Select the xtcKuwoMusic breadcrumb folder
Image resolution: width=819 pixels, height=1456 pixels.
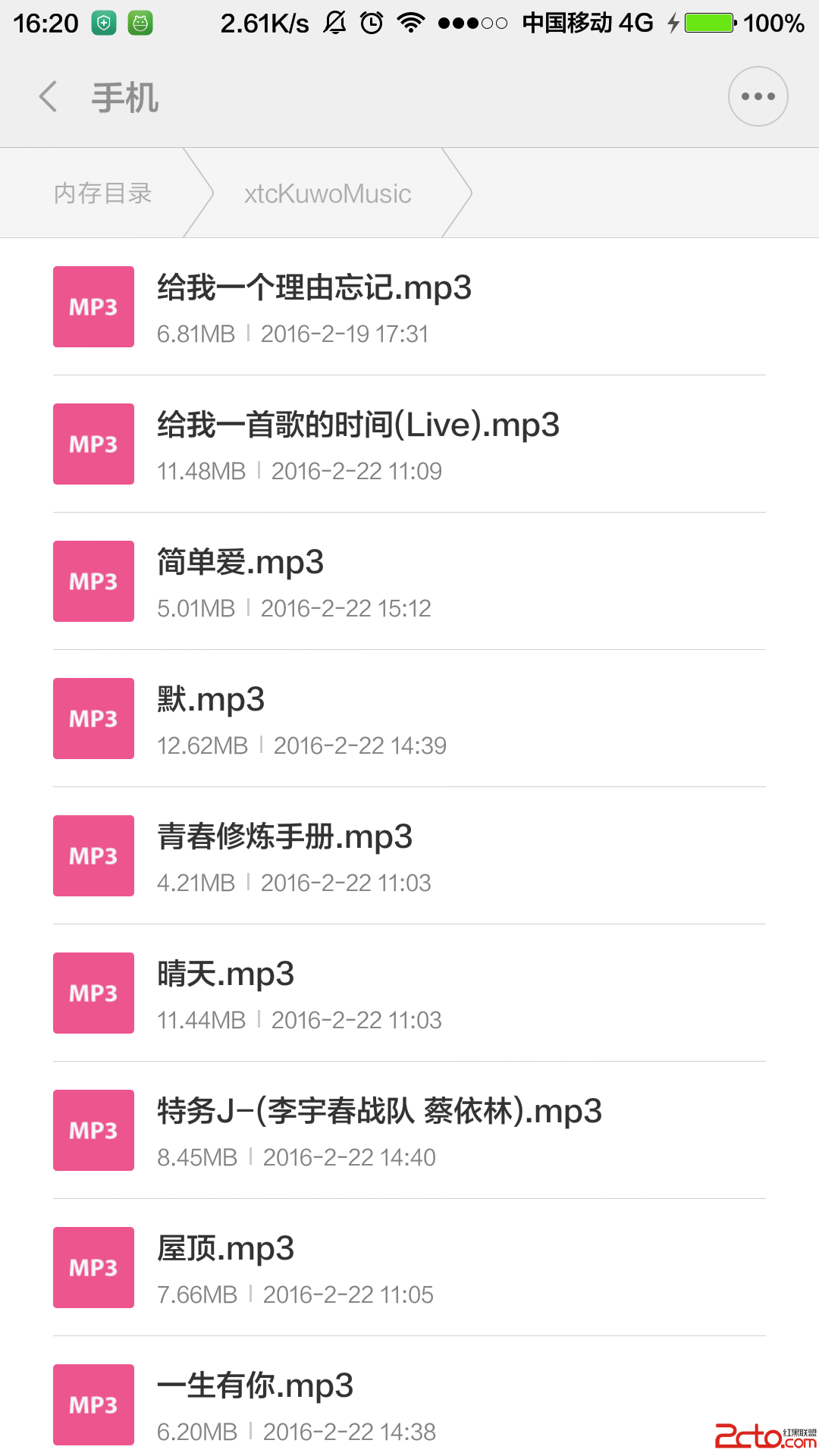pos(328,193)
